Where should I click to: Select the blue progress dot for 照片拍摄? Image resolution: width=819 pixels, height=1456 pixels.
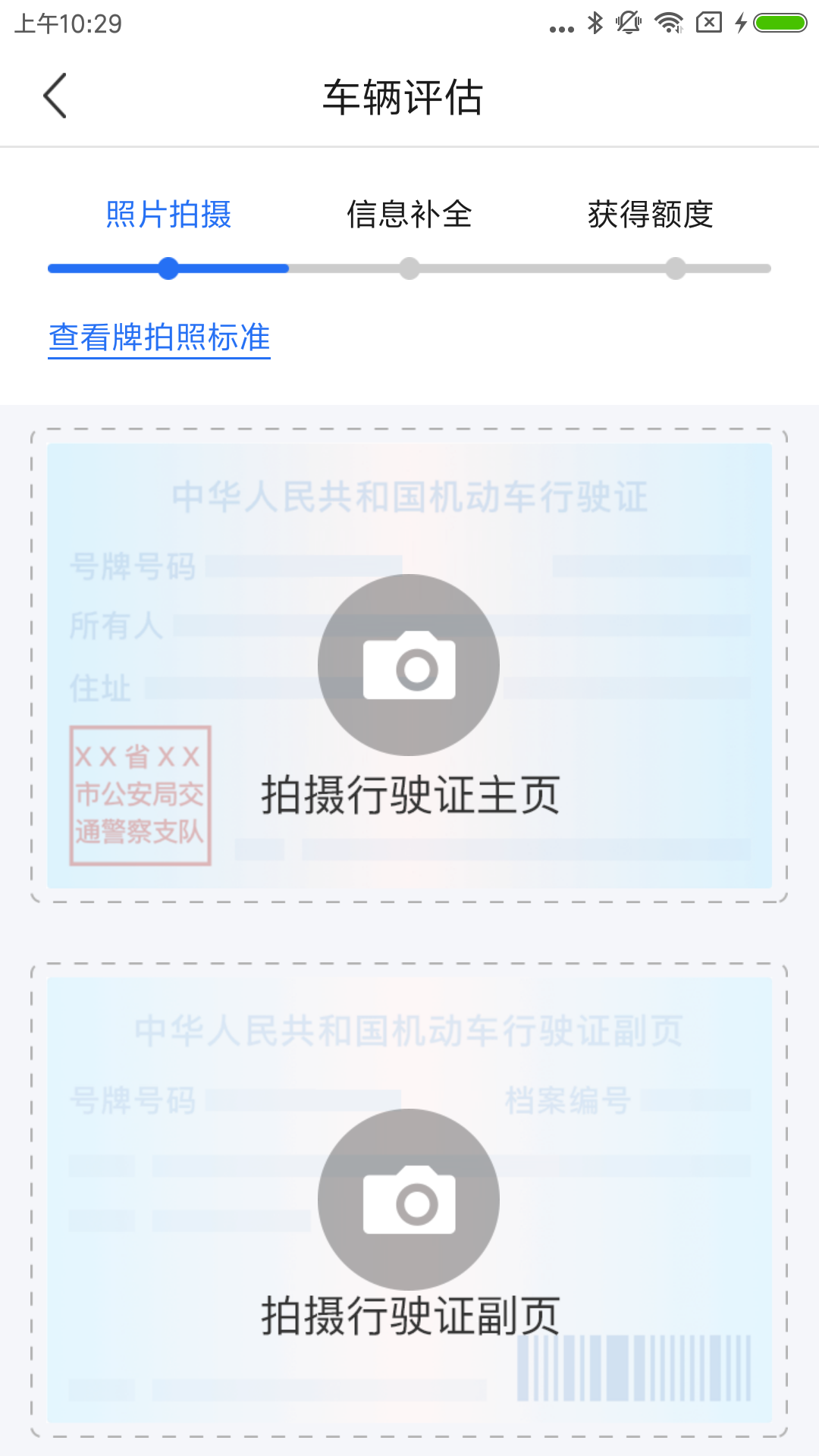coord(168,268)
